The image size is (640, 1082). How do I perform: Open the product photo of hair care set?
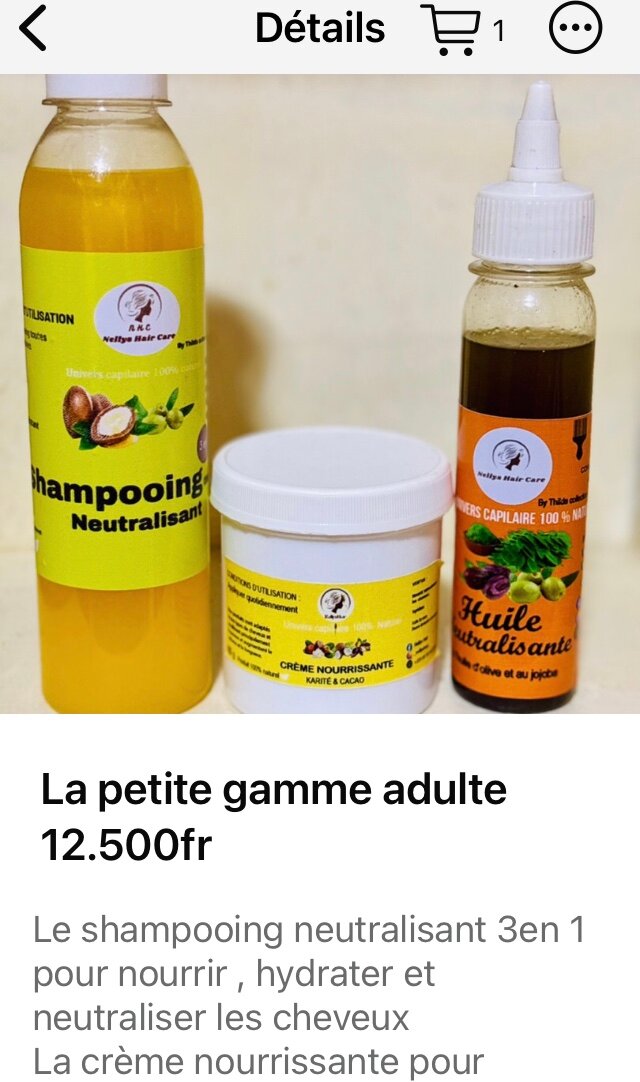click(320, 394)
